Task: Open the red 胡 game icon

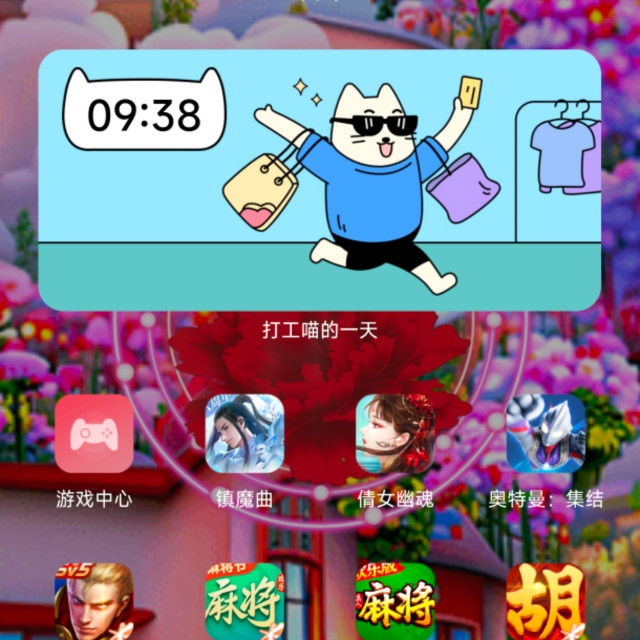Action: (x=546, y=602)
